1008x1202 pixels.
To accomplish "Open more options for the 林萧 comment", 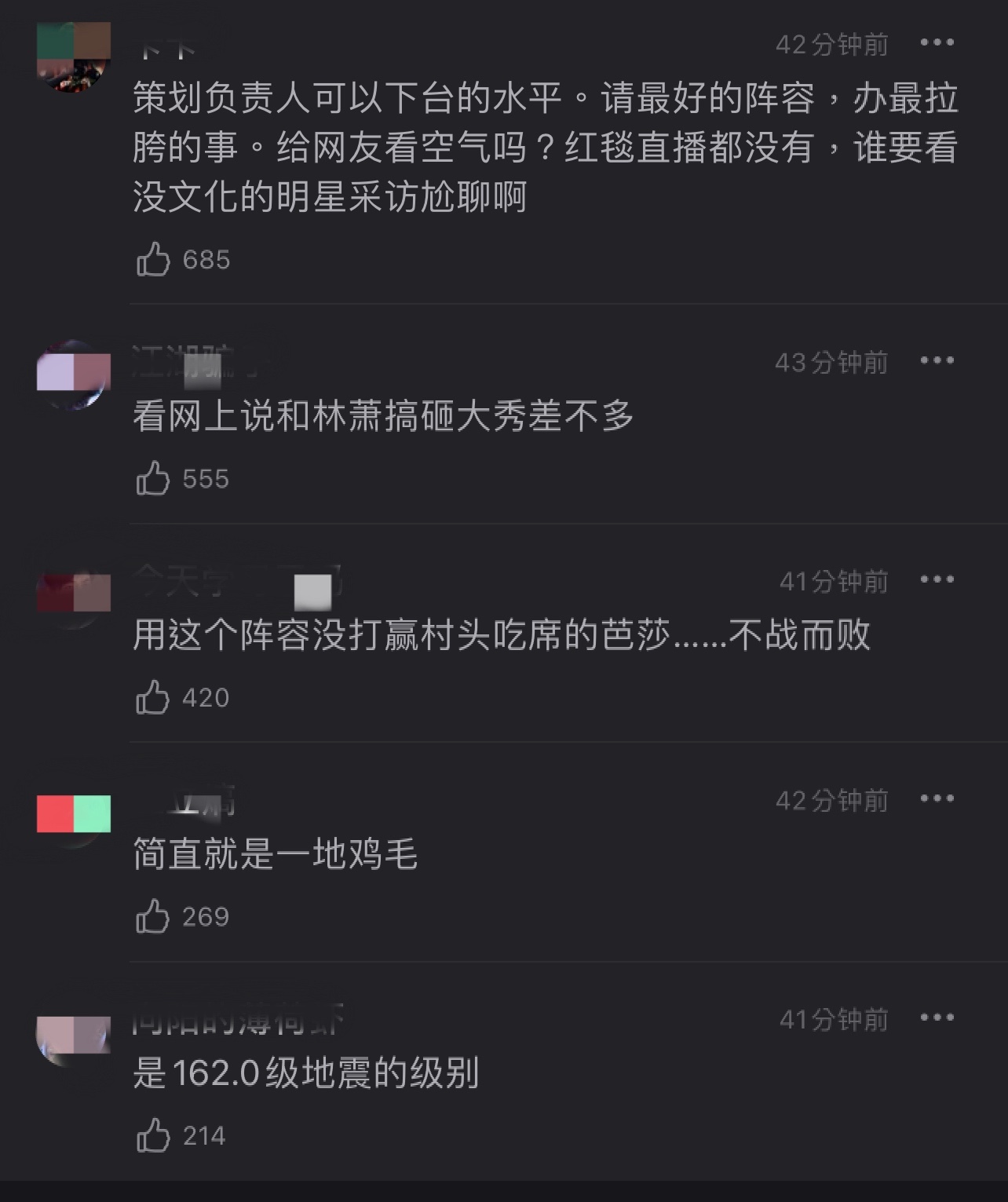I will tap(937, 361).
